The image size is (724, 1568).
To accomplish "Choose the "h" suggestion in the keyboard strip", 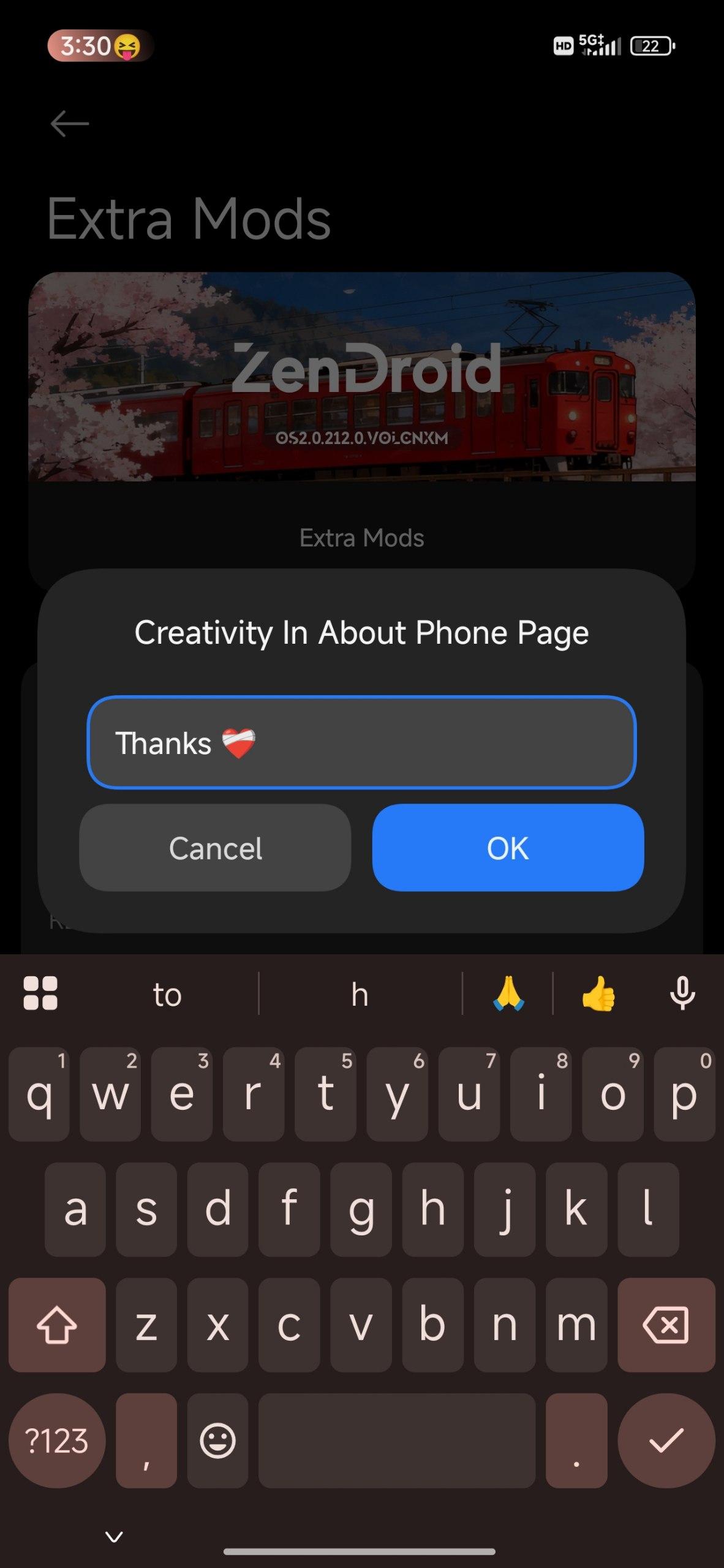I will tap(360, 994).
